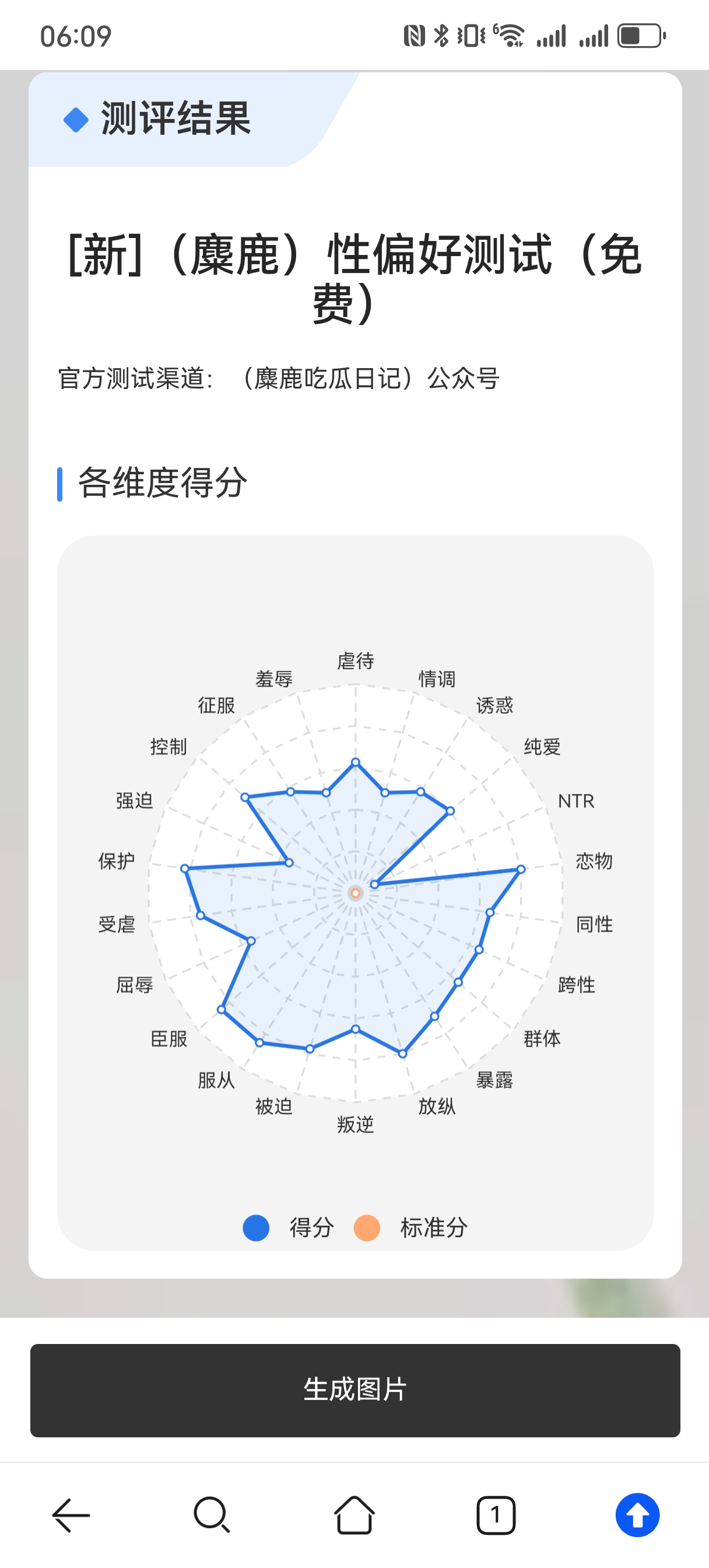Go to the browser home page
Viewport: 709px width, 1568px height.
pyautogui.click(x=354, y=1515)
